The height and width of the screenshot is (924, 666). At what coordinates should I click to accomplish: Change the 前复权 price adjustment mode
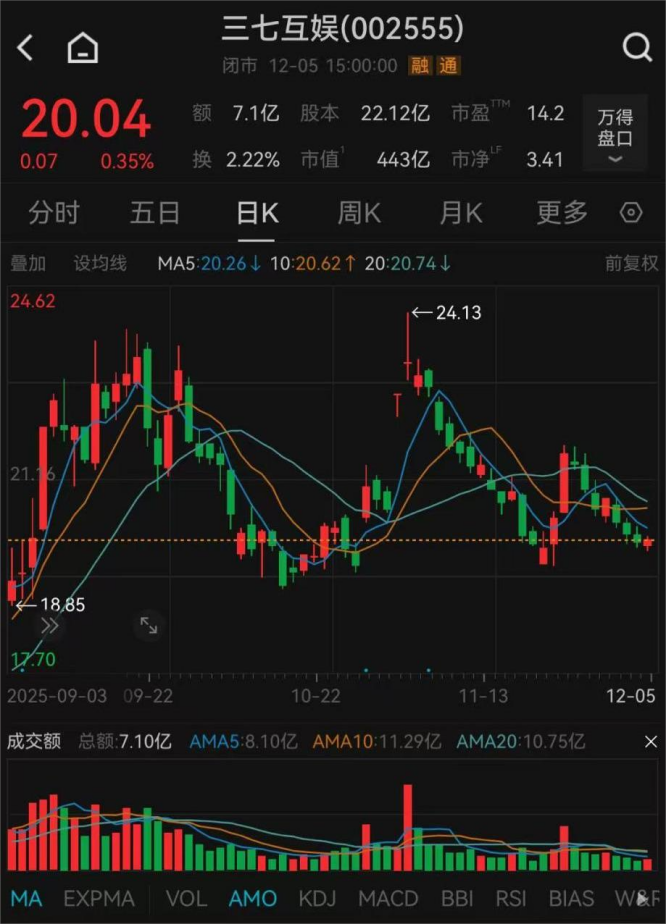632,263
